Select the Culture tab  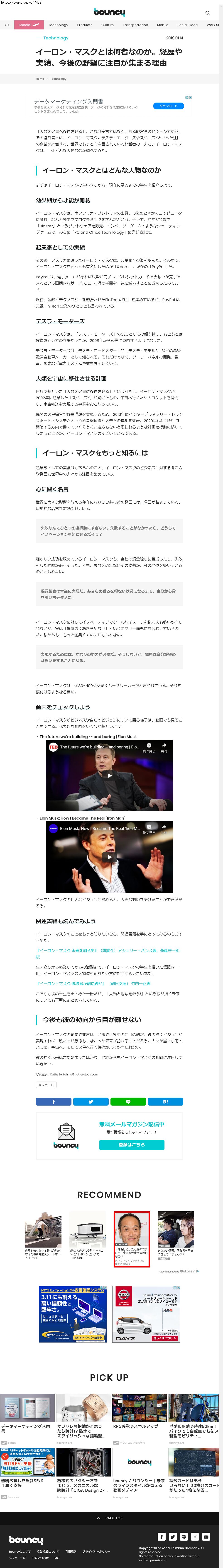(x=107, y=25)
